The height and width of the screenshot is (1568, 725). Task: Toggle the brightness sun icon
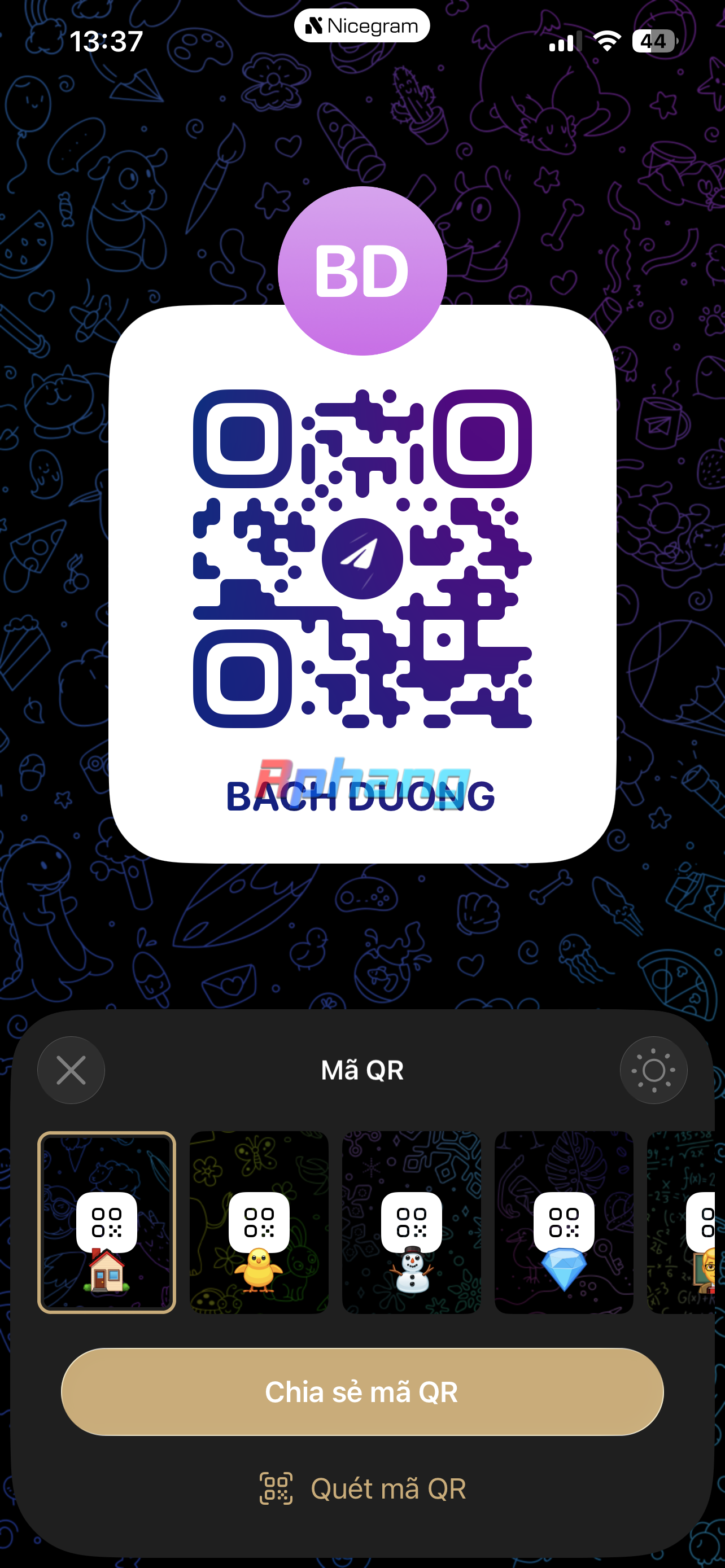(x=654, y=1070)
